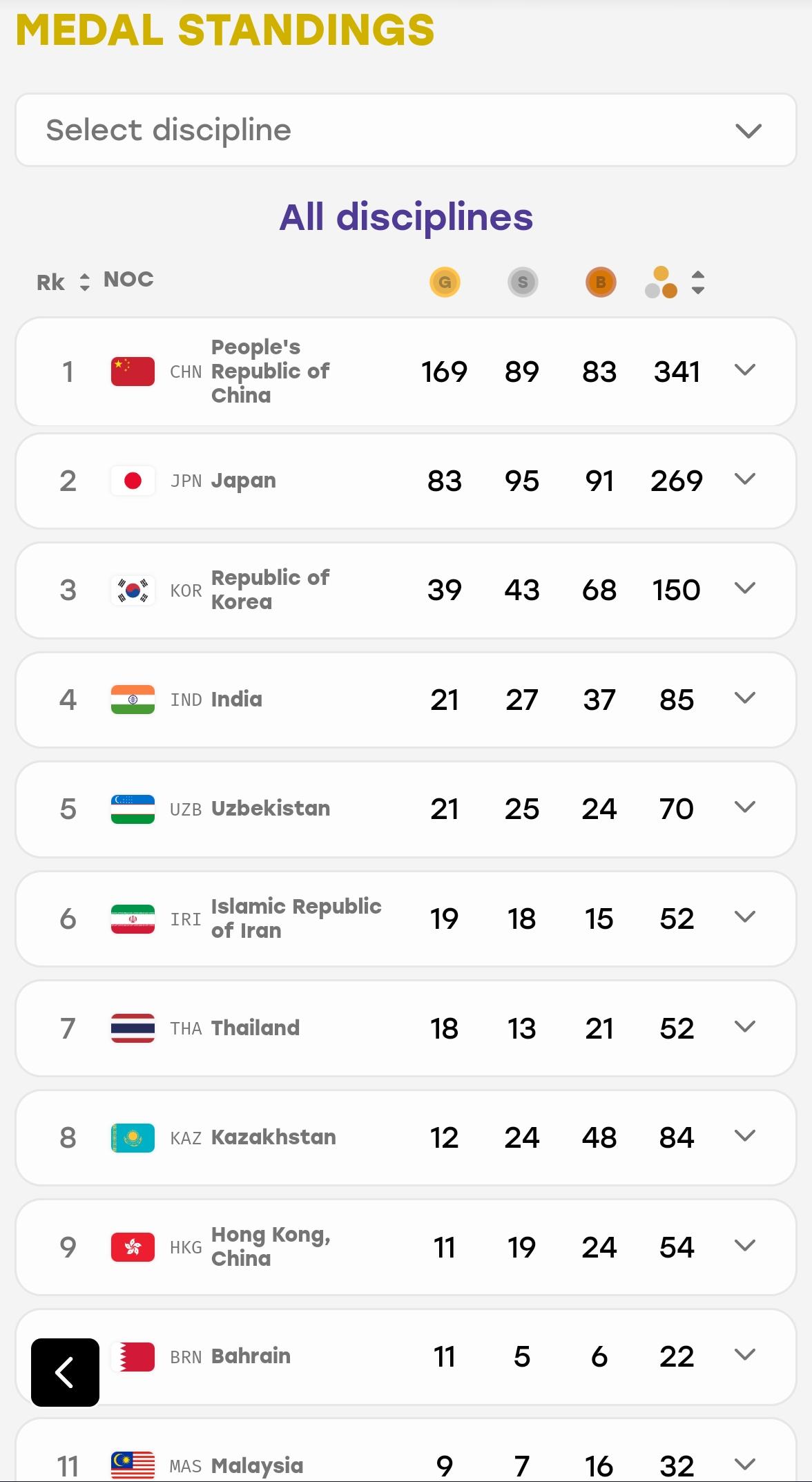Expand the Japan medal details
The height and width of the screenshot is (1482, 812).
coord(745,479)
